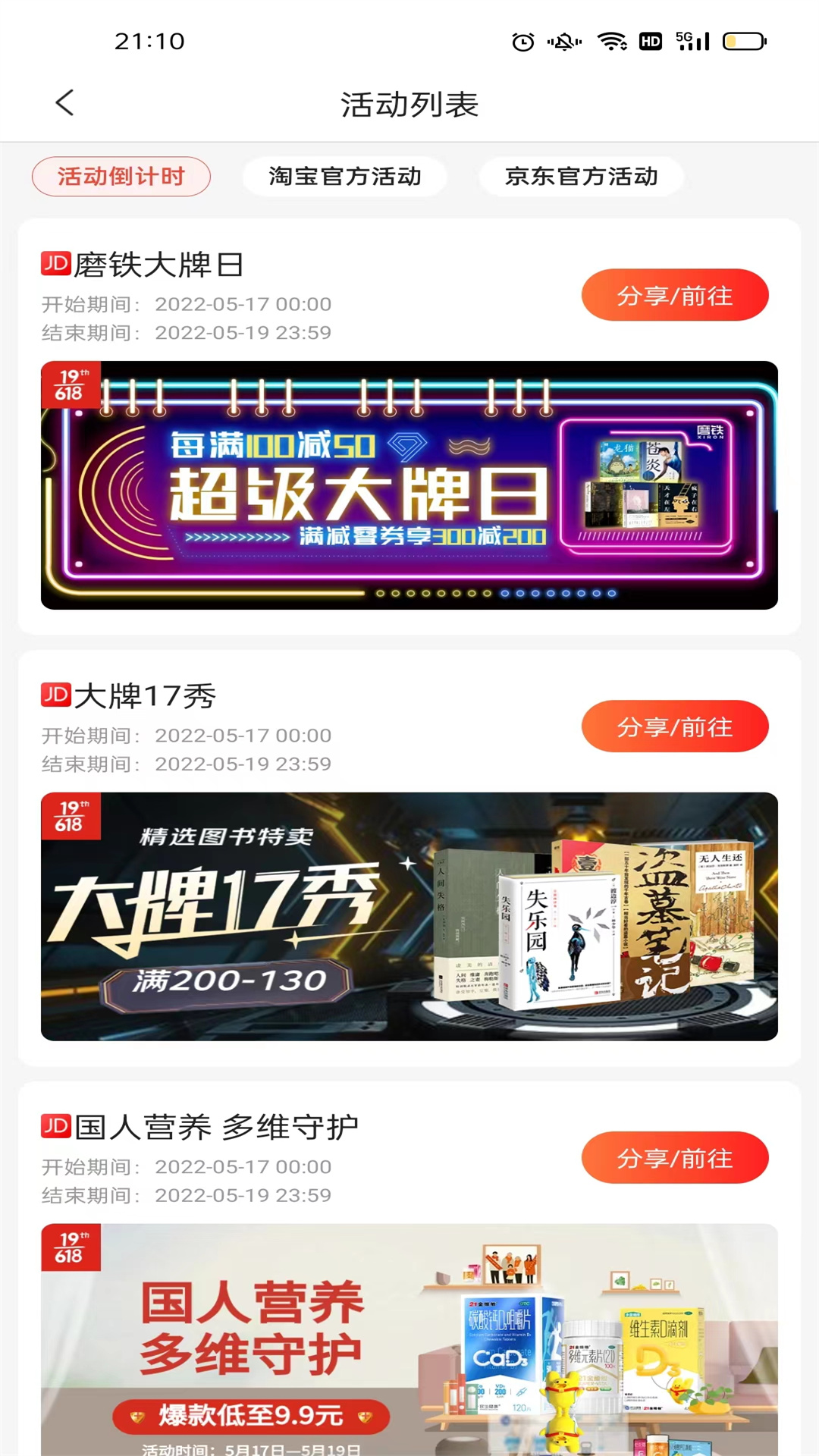Click the battery indicator icon
The width and height of the screenshot is (819, 1456).
(733, 43)
